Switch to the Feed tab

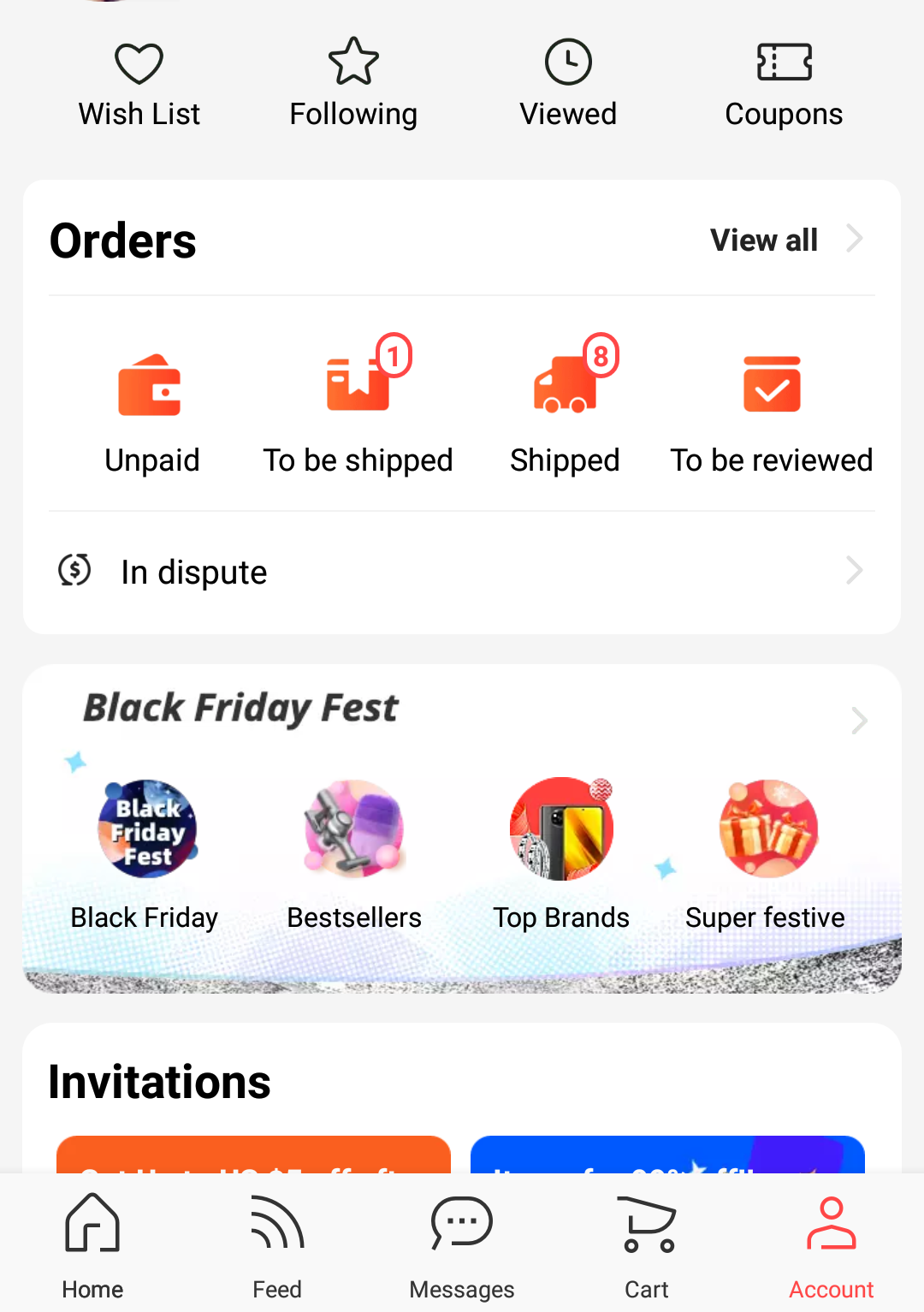[x=277, y=1246]
